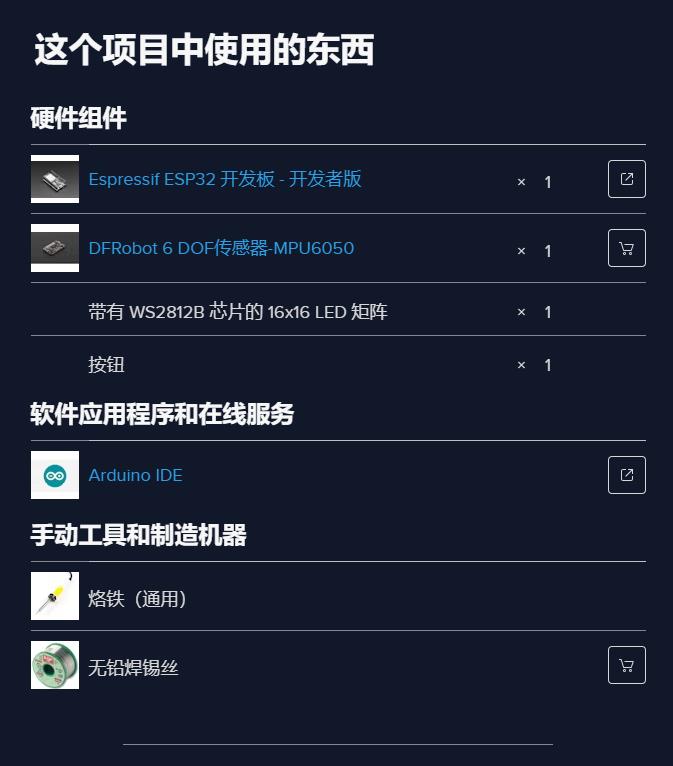Open the Espressif ESP32 开发板 link

(x=225, y=179)
